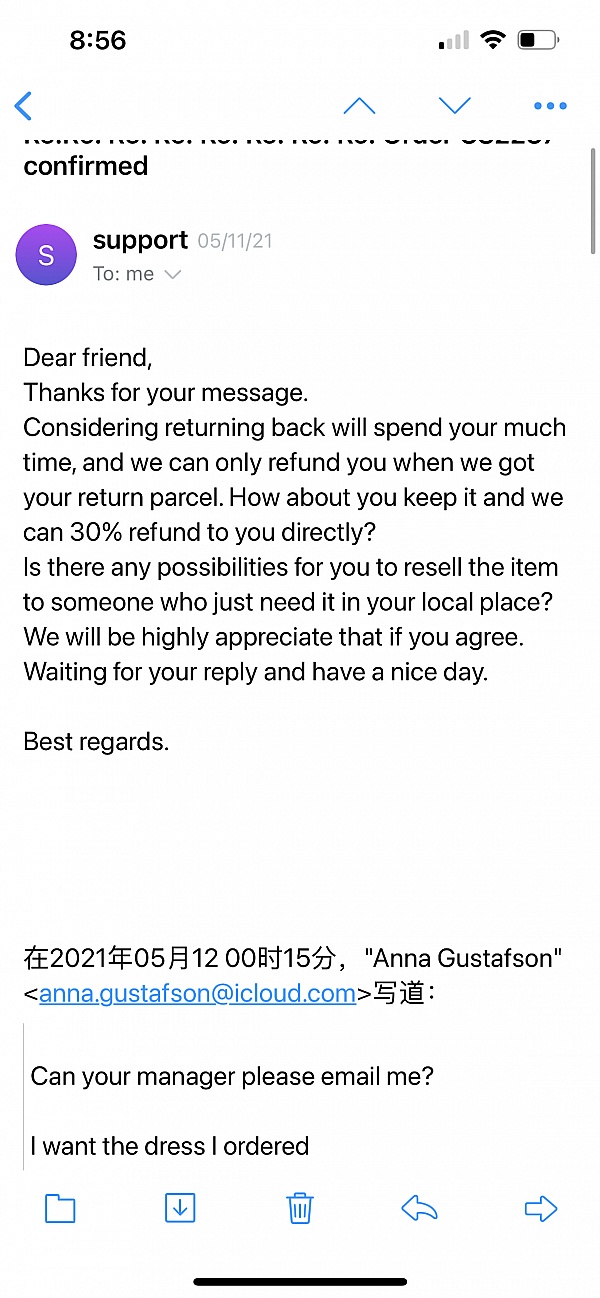Forward this email
Viewport: 600px width, 1298px height.
(540, 1208)
